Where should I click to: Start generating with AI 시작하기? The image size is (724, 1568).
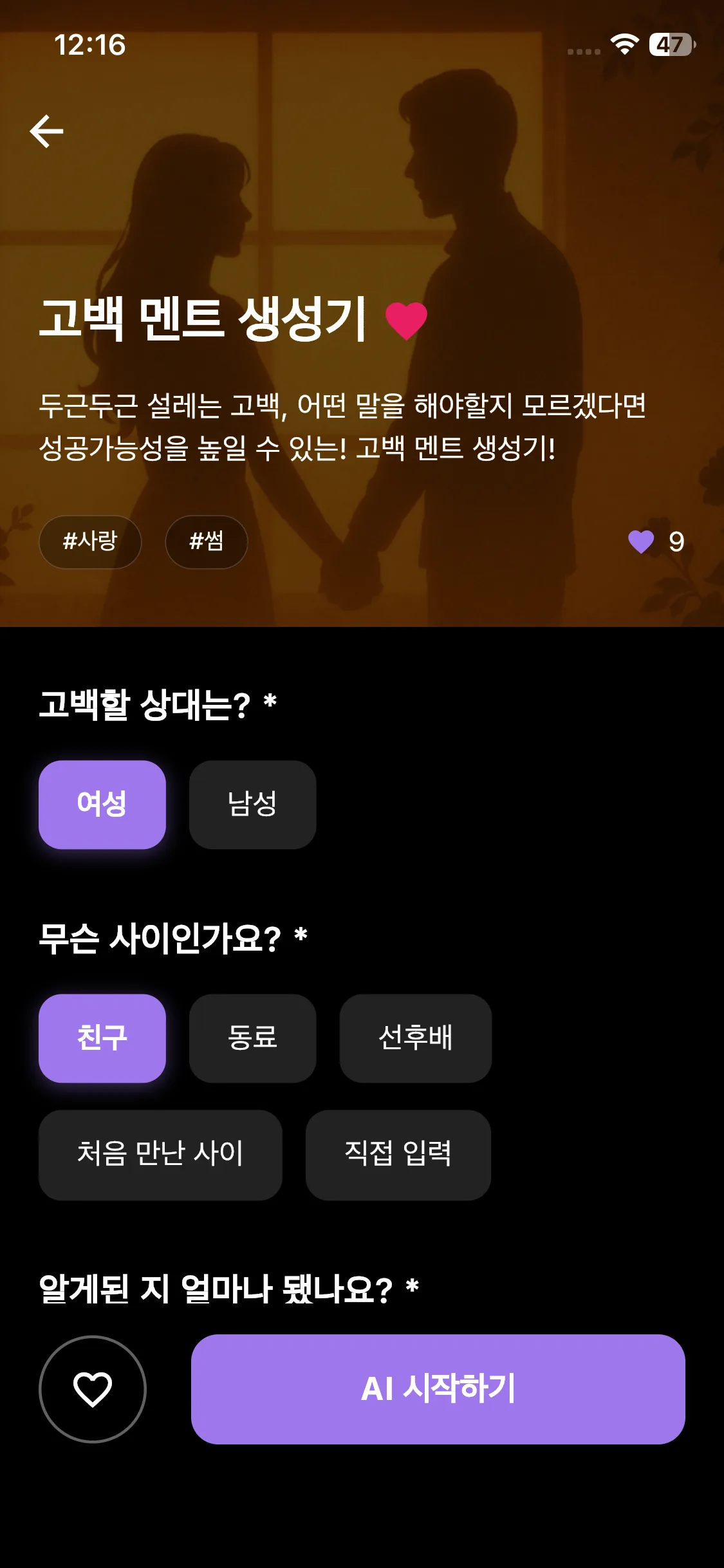point(438,1388)
